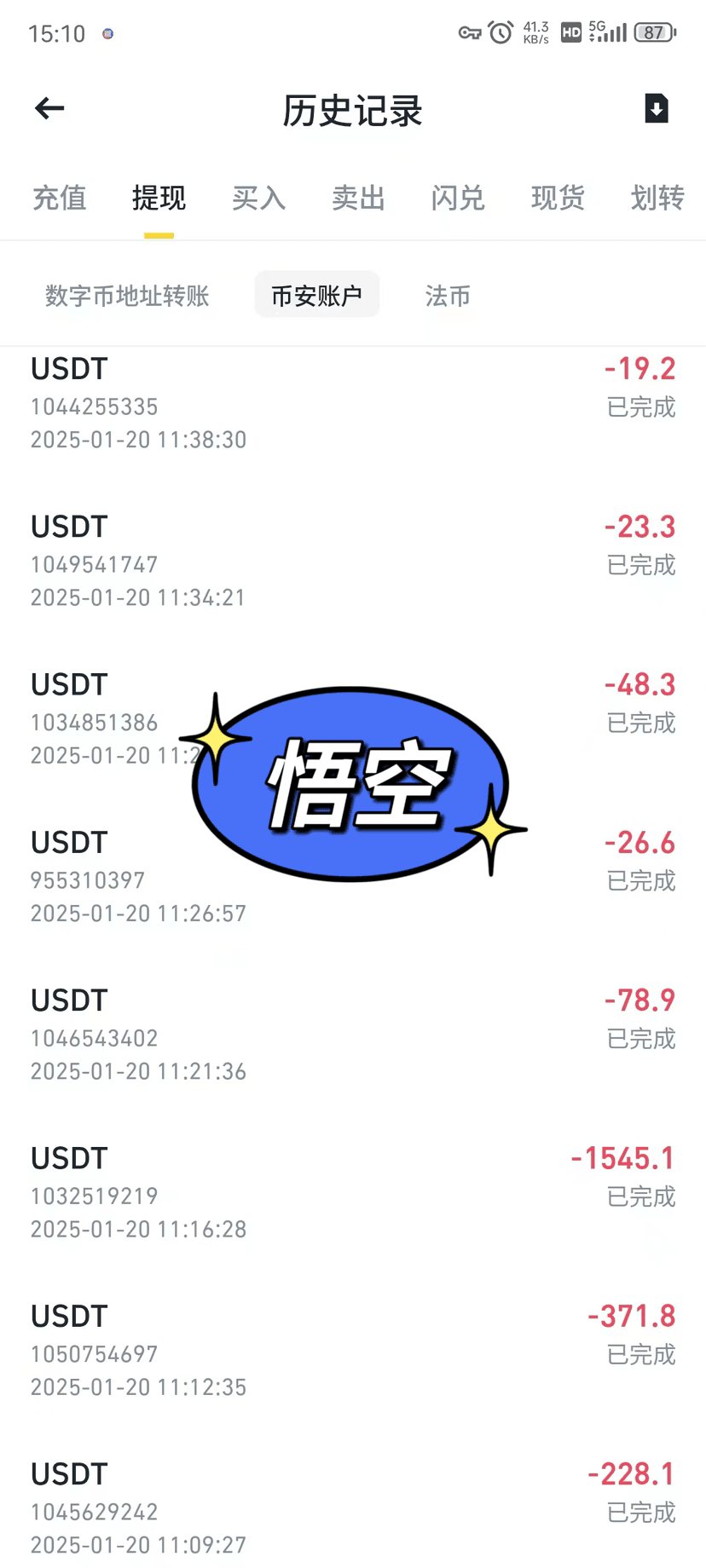This screenshot has width=706, height=1568.
Task: View the -26.6 USDT withdrawal details
Action: [353, 877]
